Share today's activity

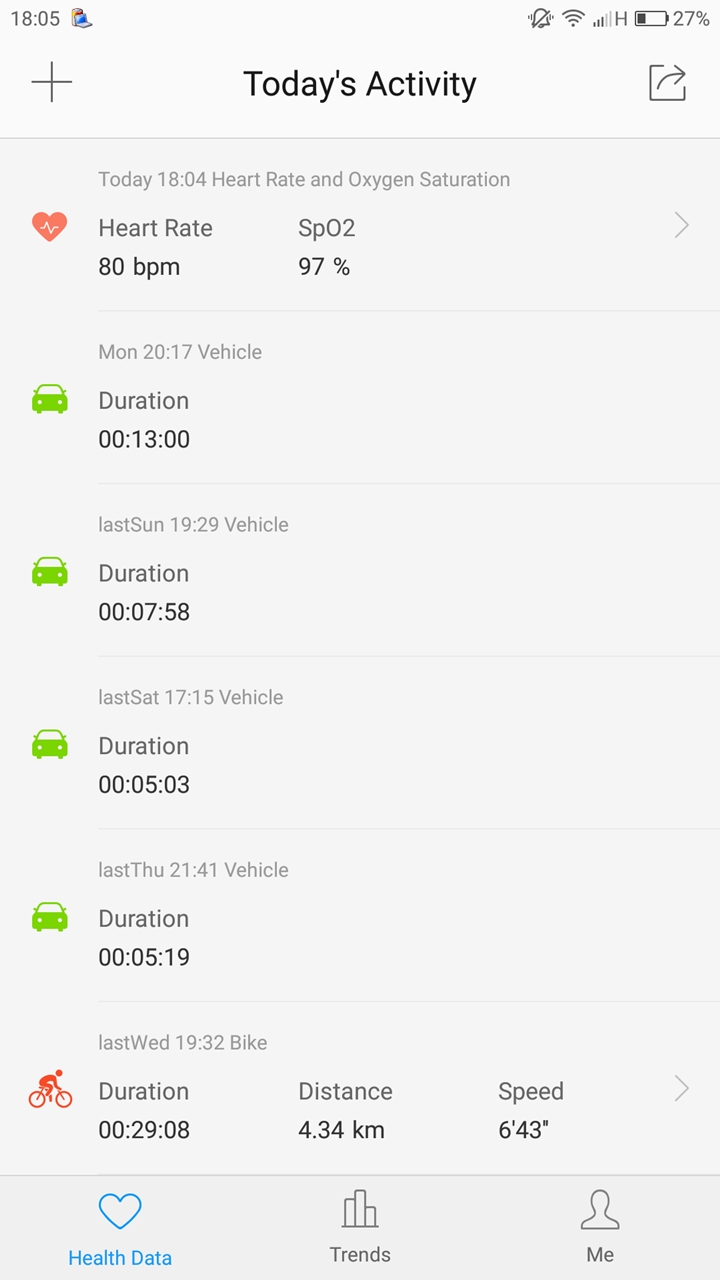click(667, 82)
